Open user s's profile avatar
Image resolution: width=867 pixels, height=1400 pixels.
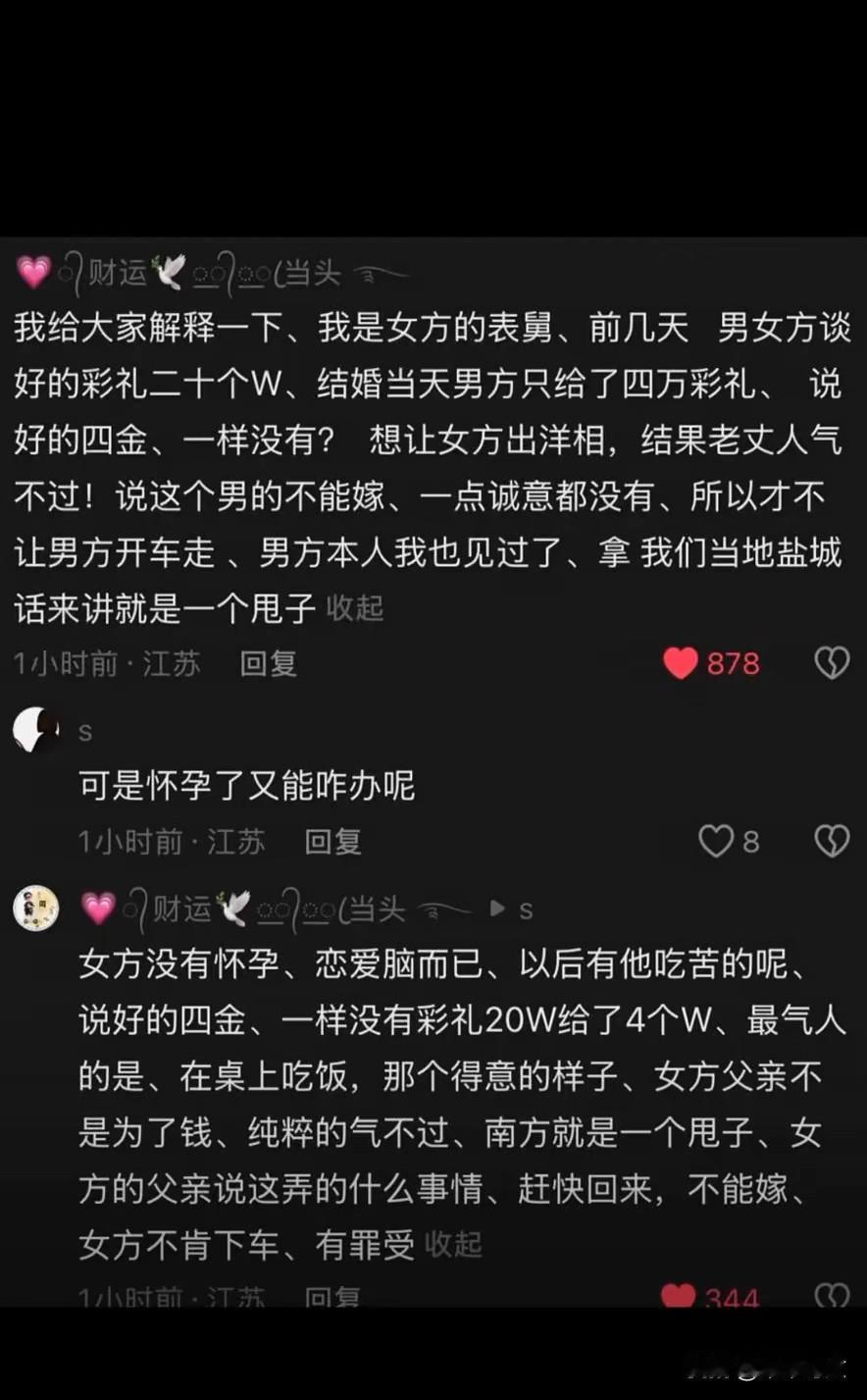coord(36,730)
